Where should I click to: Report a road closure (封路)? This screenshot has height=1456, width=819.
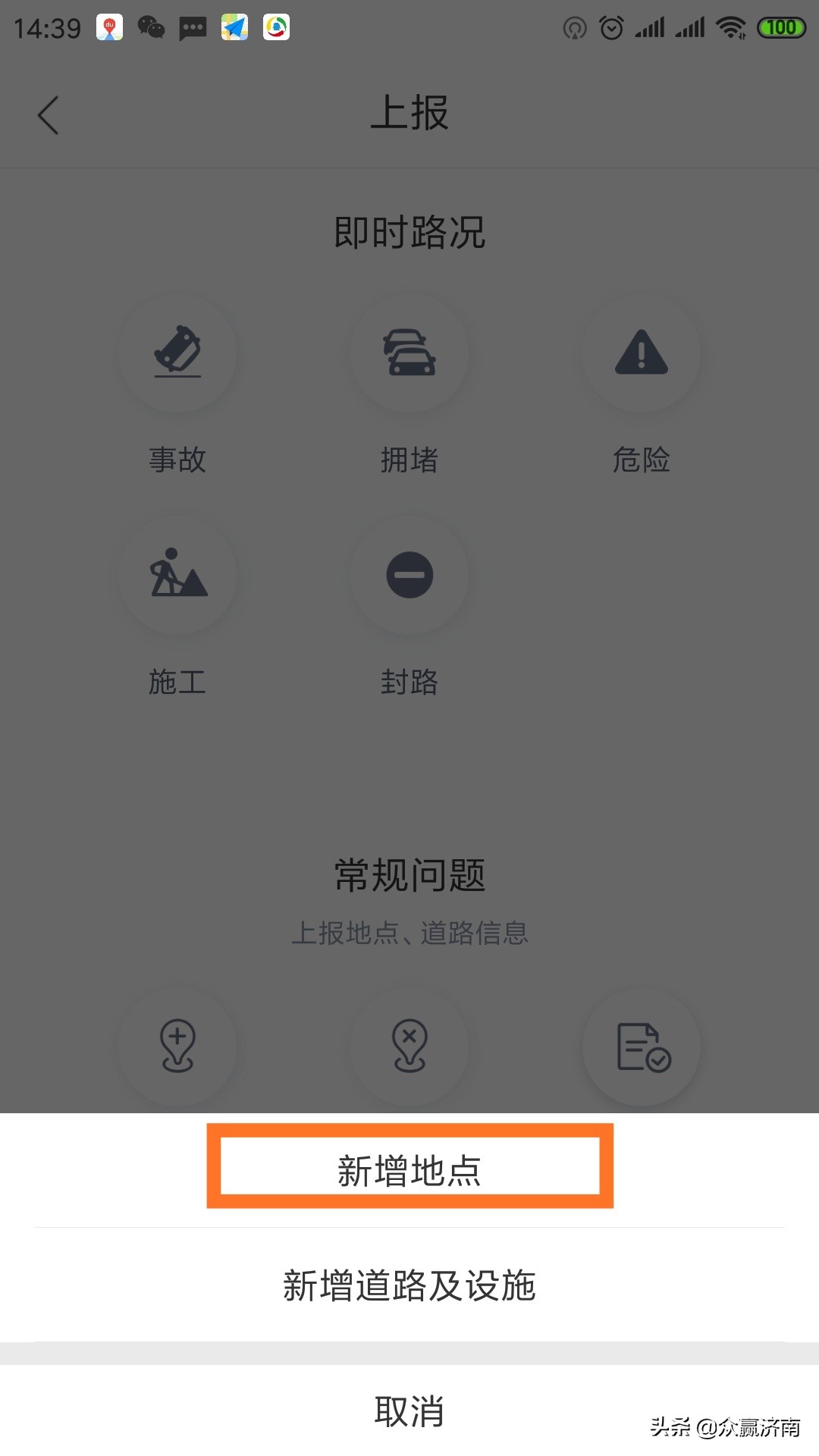click(408, 576)
